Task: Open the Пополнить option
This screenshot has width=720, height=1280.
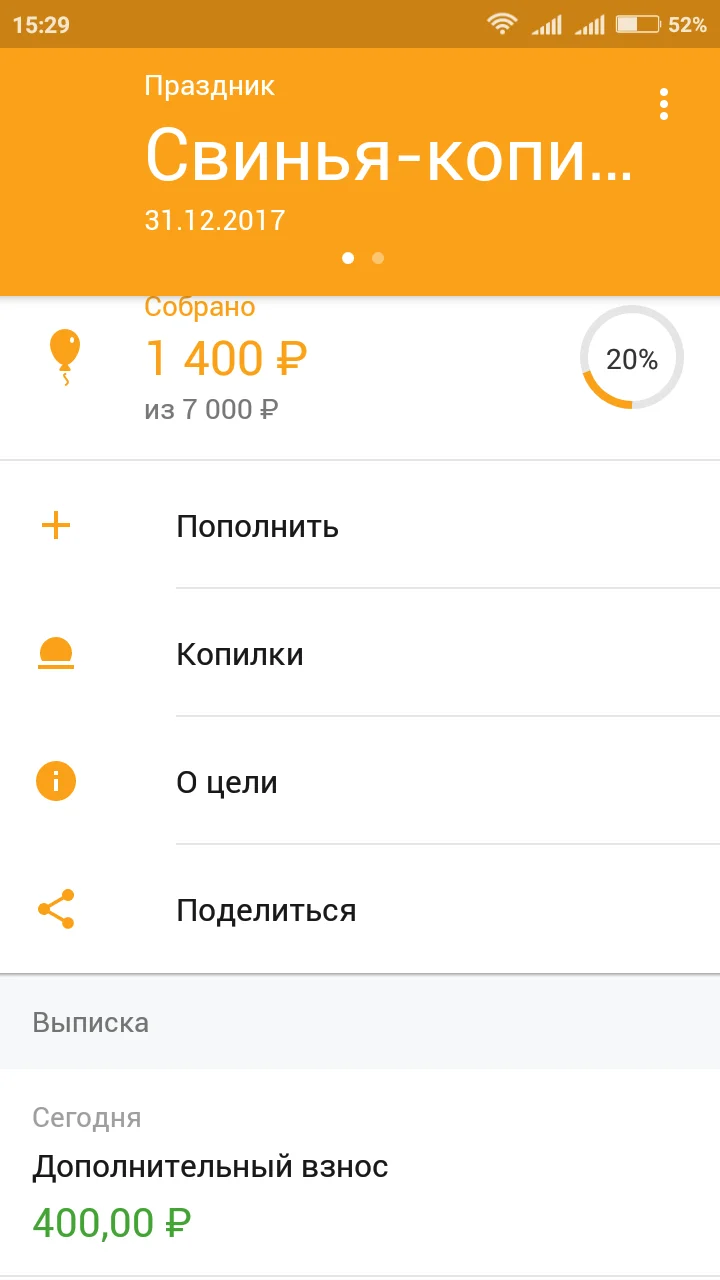Action: point(258,526)
